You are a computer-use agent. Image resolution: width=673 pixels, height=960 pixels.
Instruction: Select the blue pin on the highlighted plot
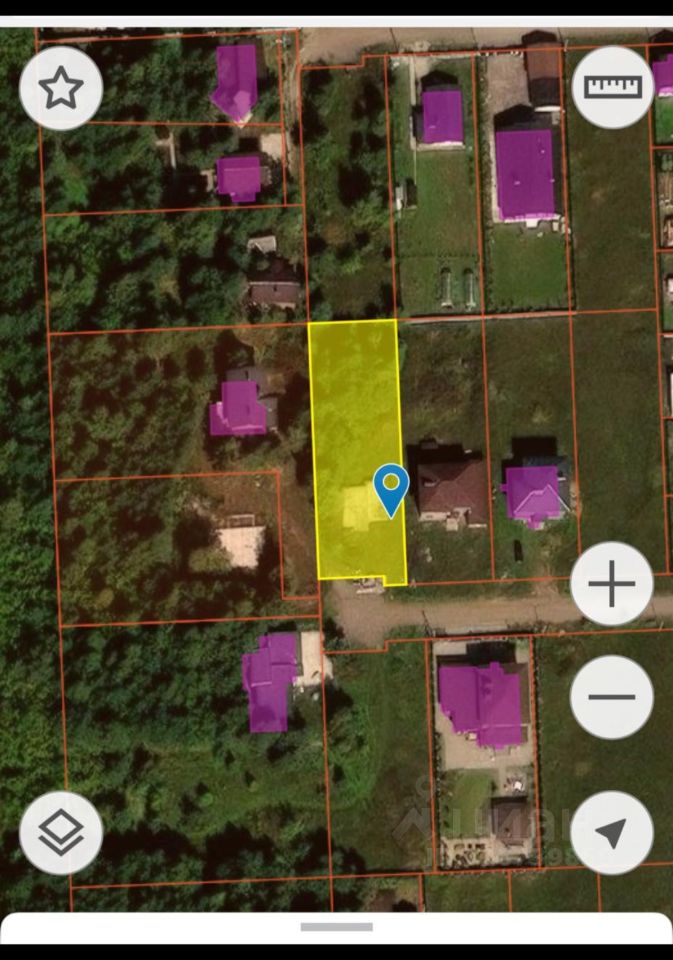point(391,489)
